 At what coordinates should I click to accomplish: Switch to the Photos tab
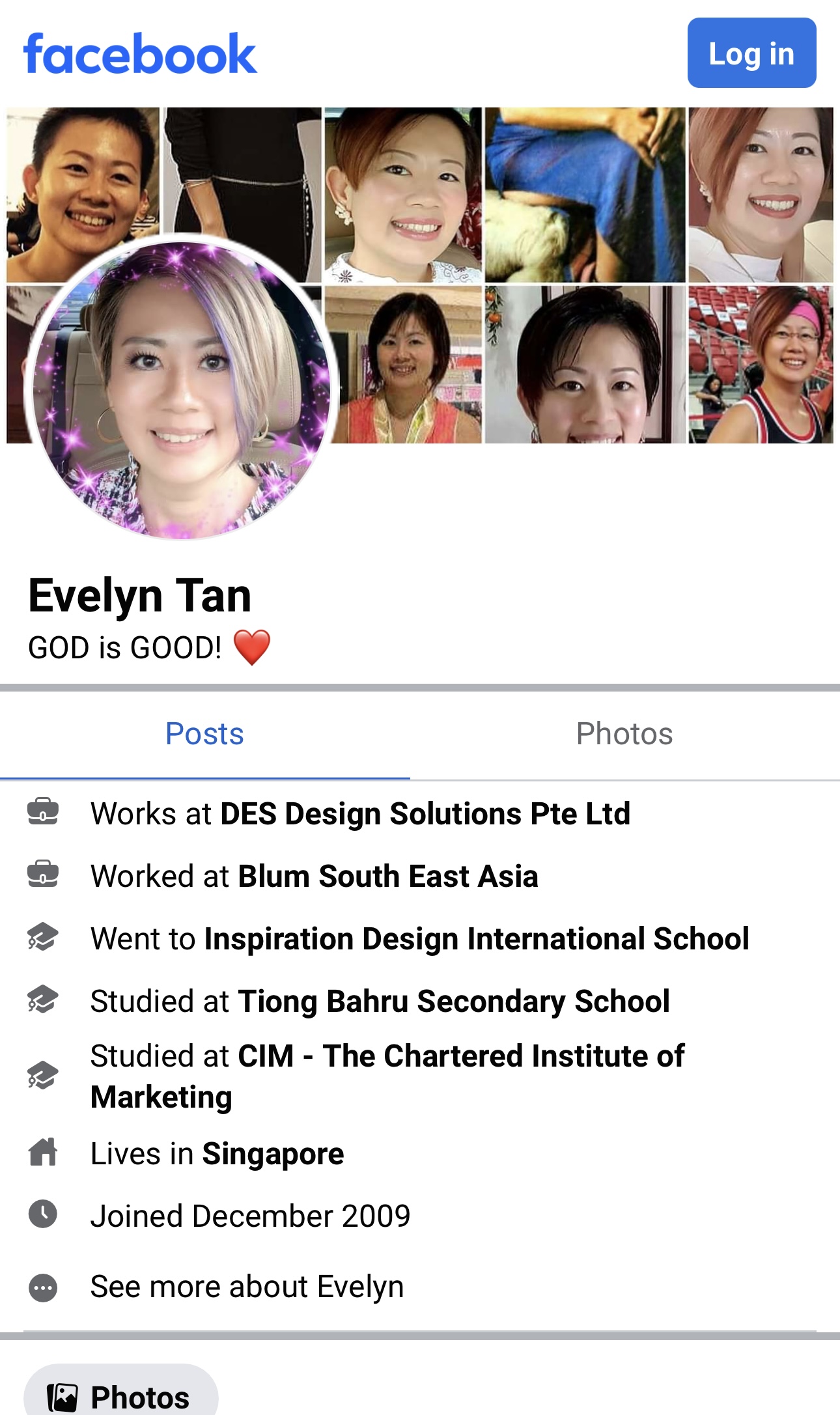pos(624,734)
